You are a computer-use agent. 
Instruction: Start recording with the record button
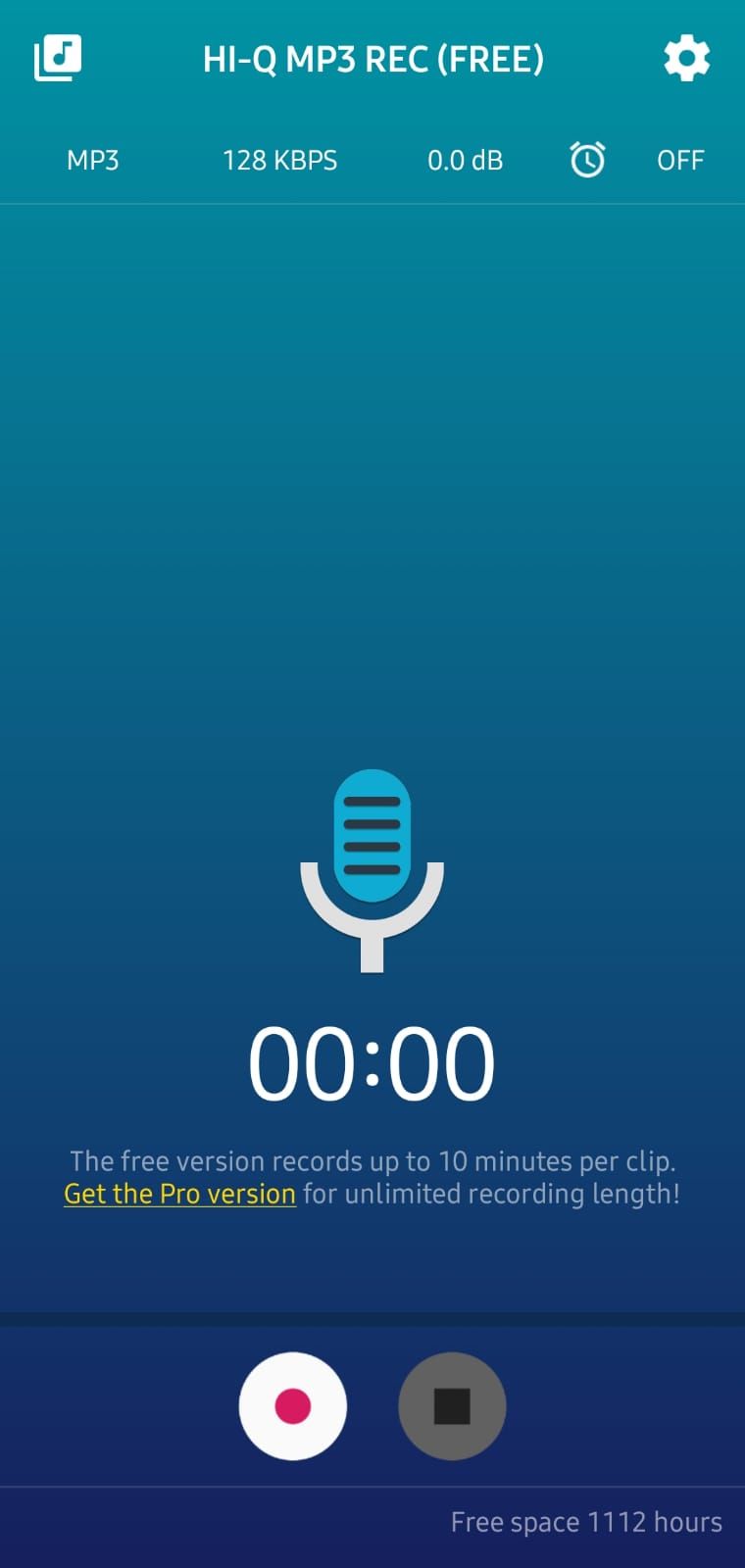[x=293, y=1405]
